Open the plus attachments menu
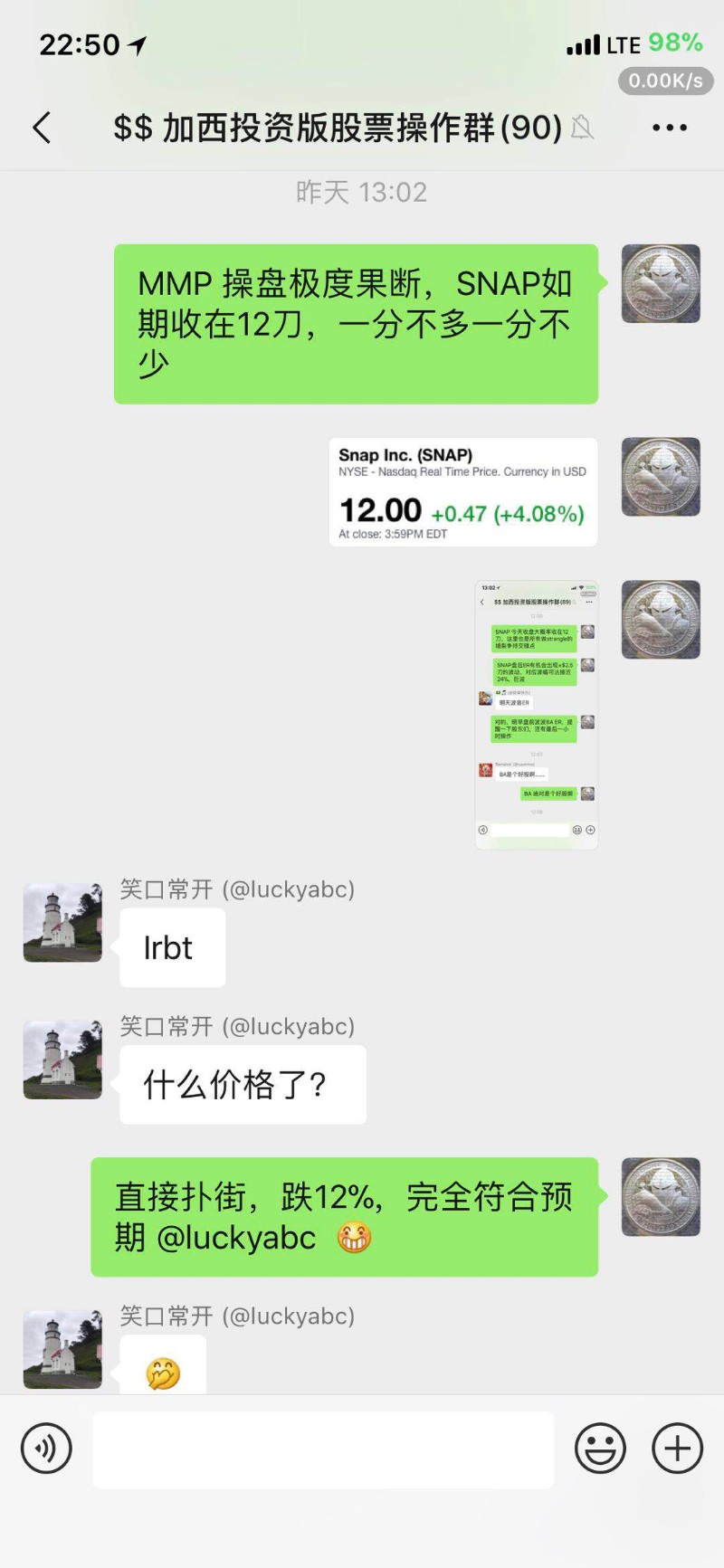 (x=677, y=1449)
